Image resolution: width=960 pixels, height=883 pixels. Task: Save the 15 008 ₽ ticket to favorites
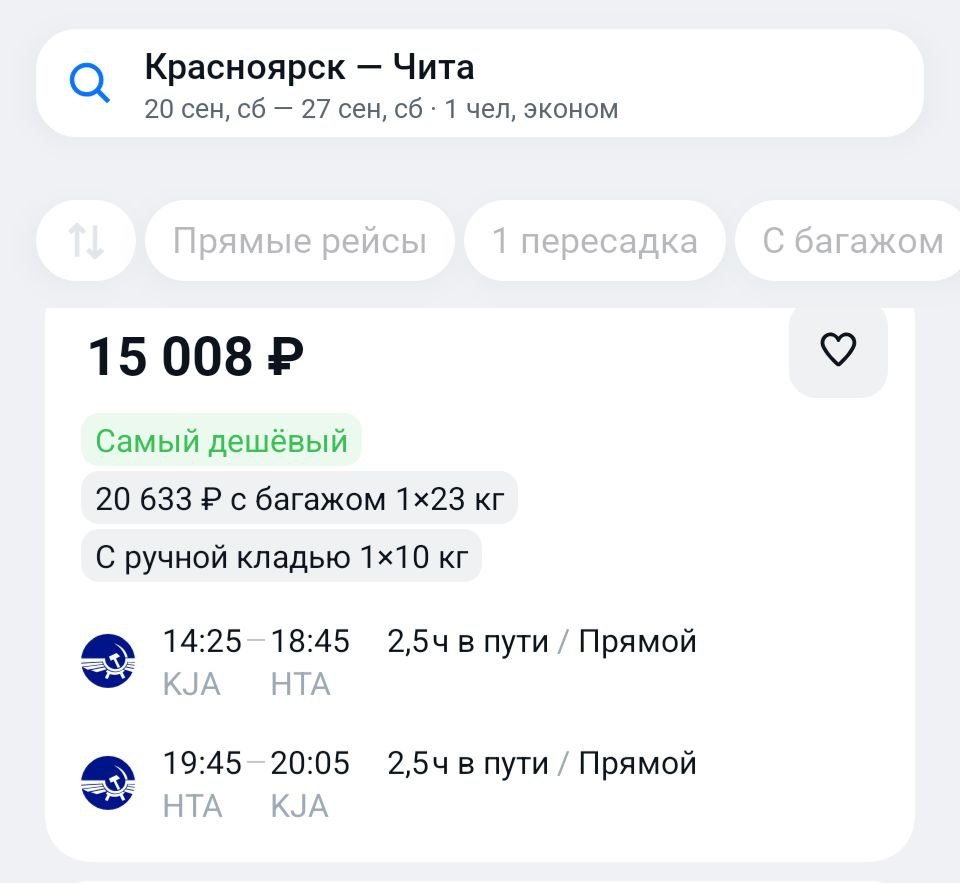tap(838, 350)
